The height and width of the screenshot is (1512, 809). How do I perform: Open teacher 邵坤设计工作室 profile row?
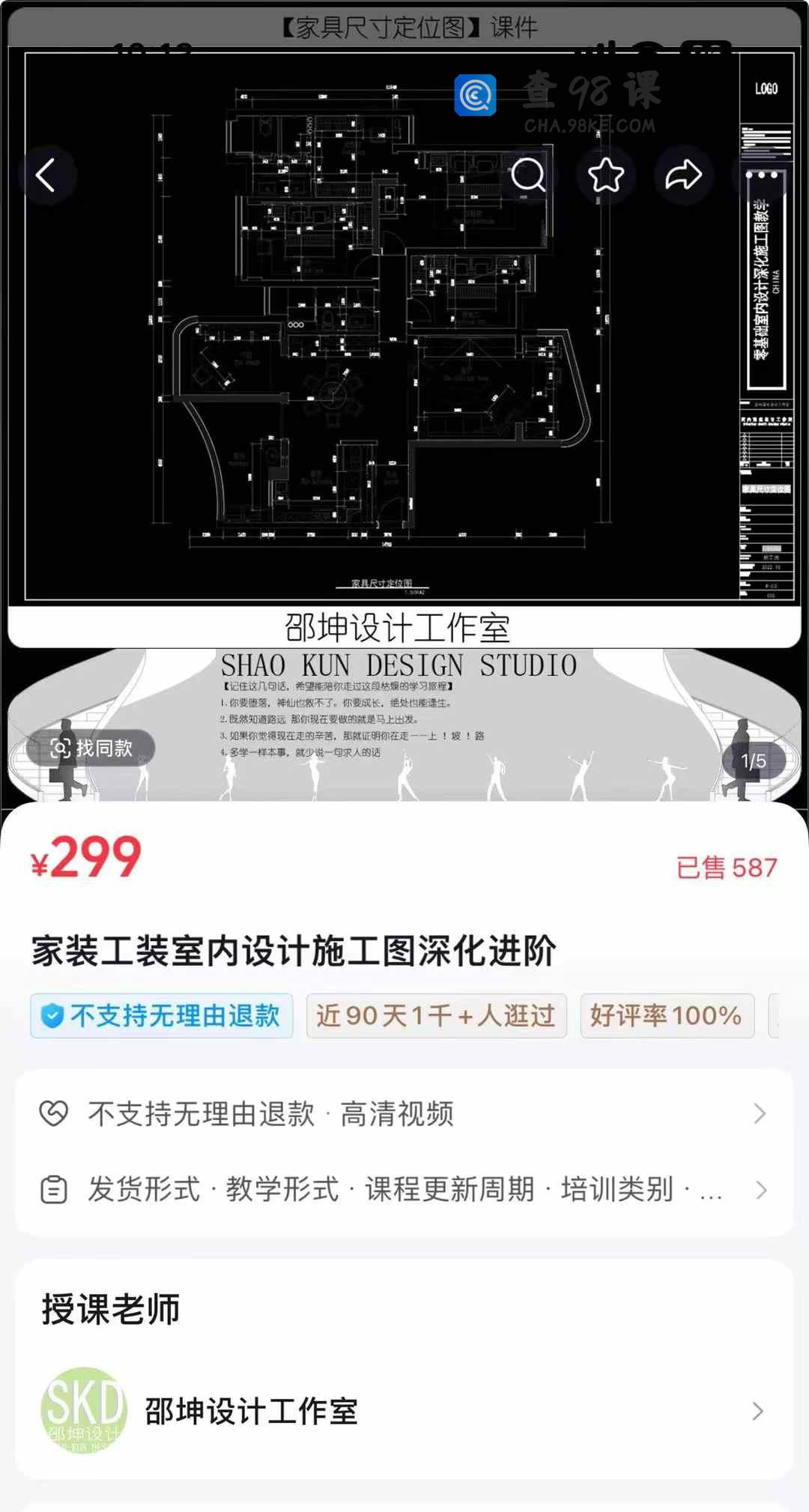tap(404, 1412)
